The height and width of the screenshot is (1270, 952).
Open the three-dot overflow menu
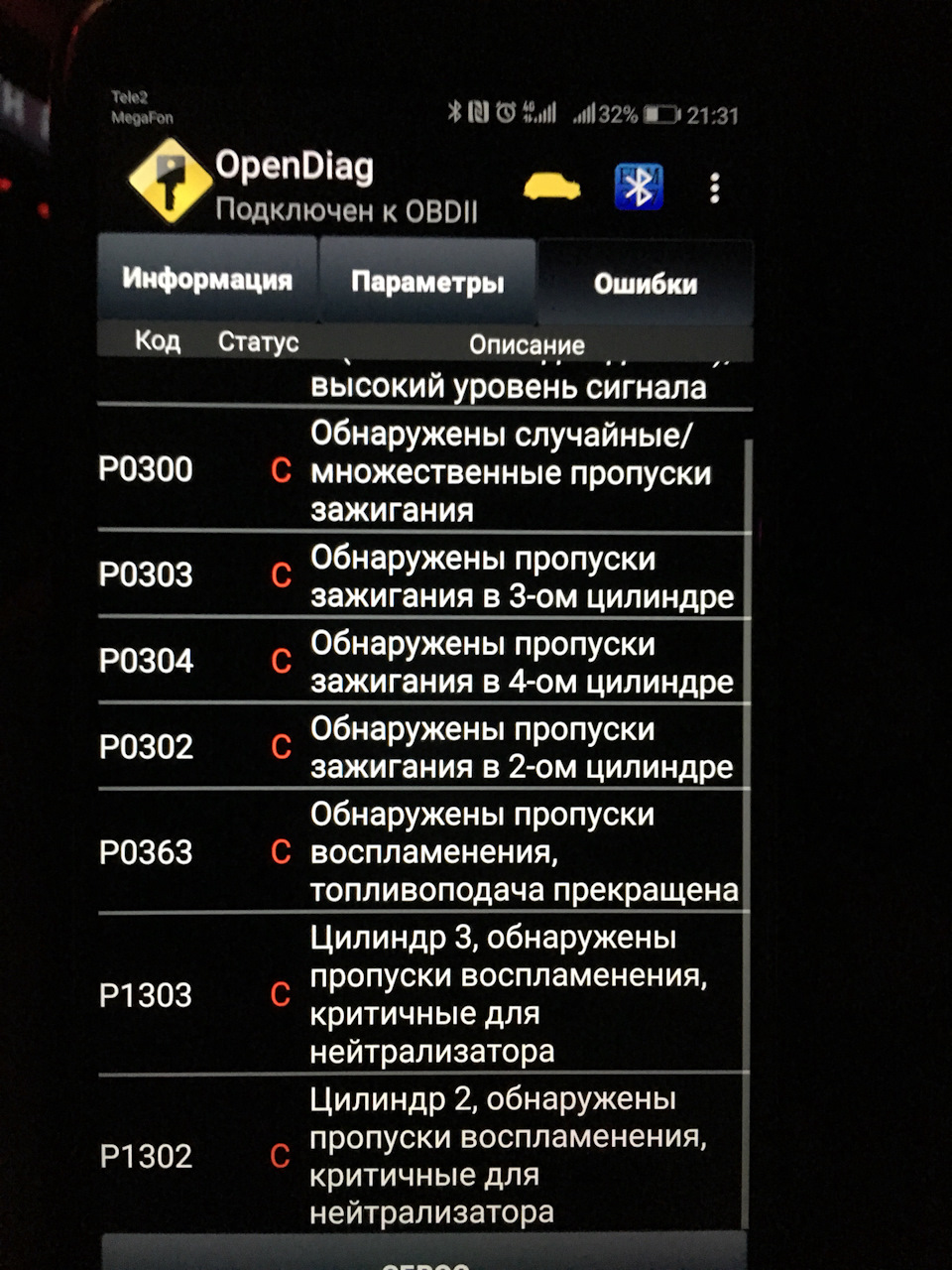click(x=714, y=189)
